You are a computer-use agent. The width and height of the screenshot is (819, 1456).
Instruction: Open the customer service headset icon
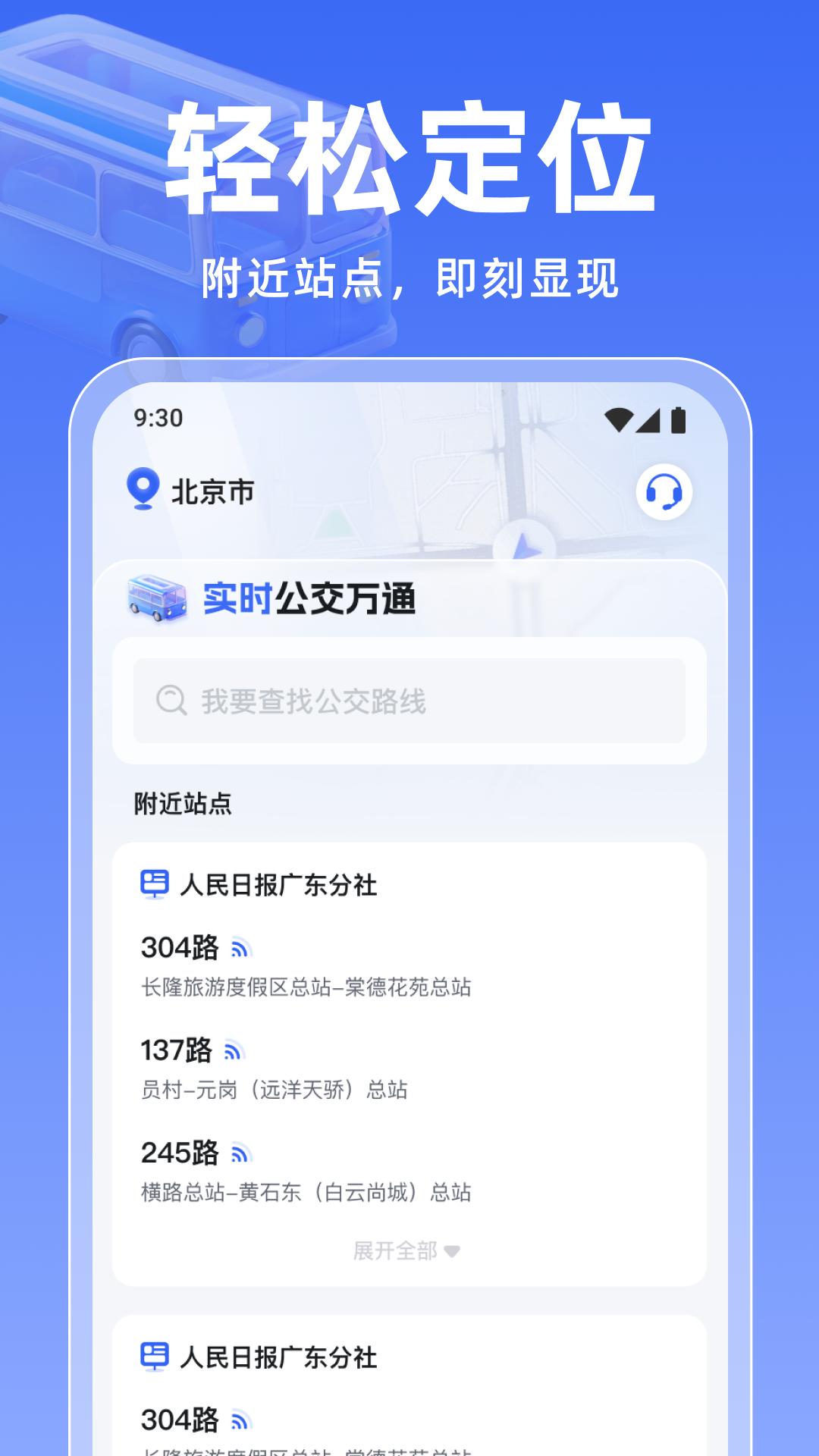pyautogui.click(x=664, y=491)
